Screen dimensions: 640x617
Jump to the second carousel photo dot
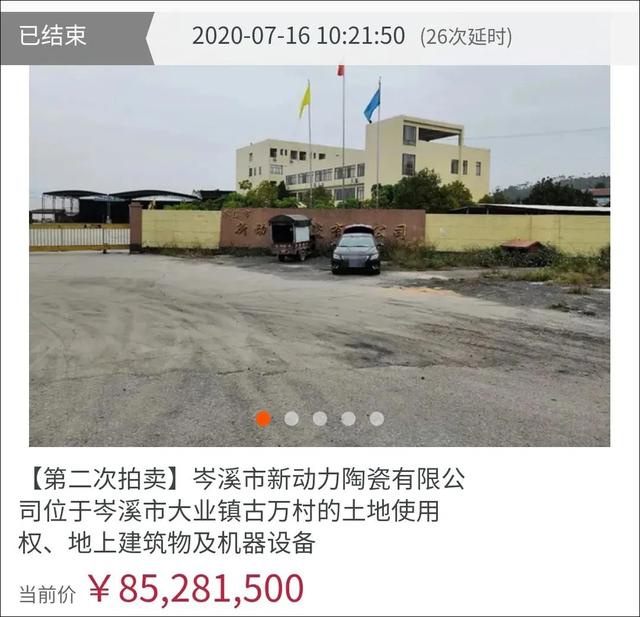291,418
